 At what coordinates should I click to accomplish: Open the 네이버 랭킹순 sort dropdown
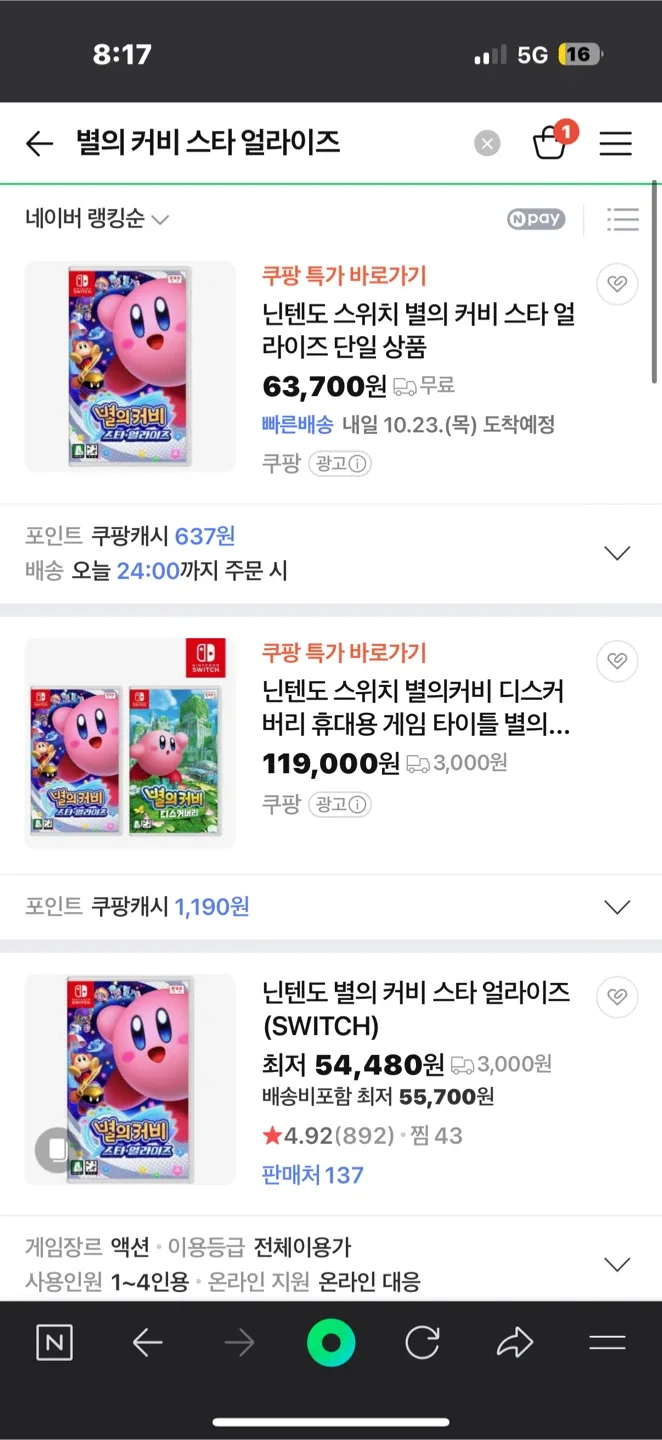[97, 218]
